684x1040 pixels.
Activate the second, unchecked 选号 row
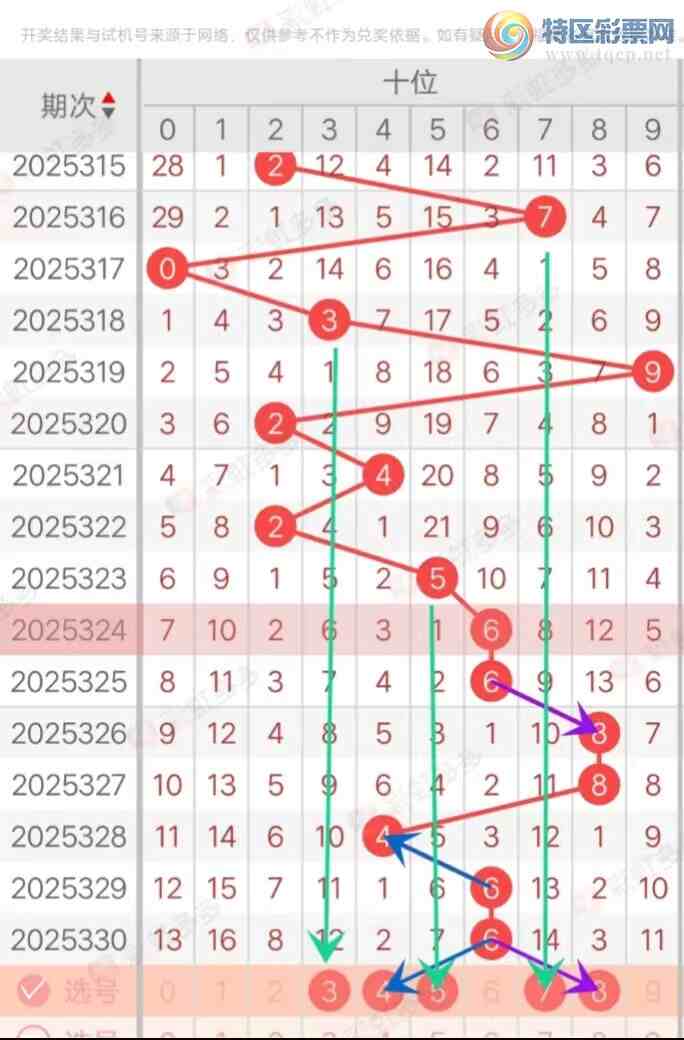[x=33, y=1033]
